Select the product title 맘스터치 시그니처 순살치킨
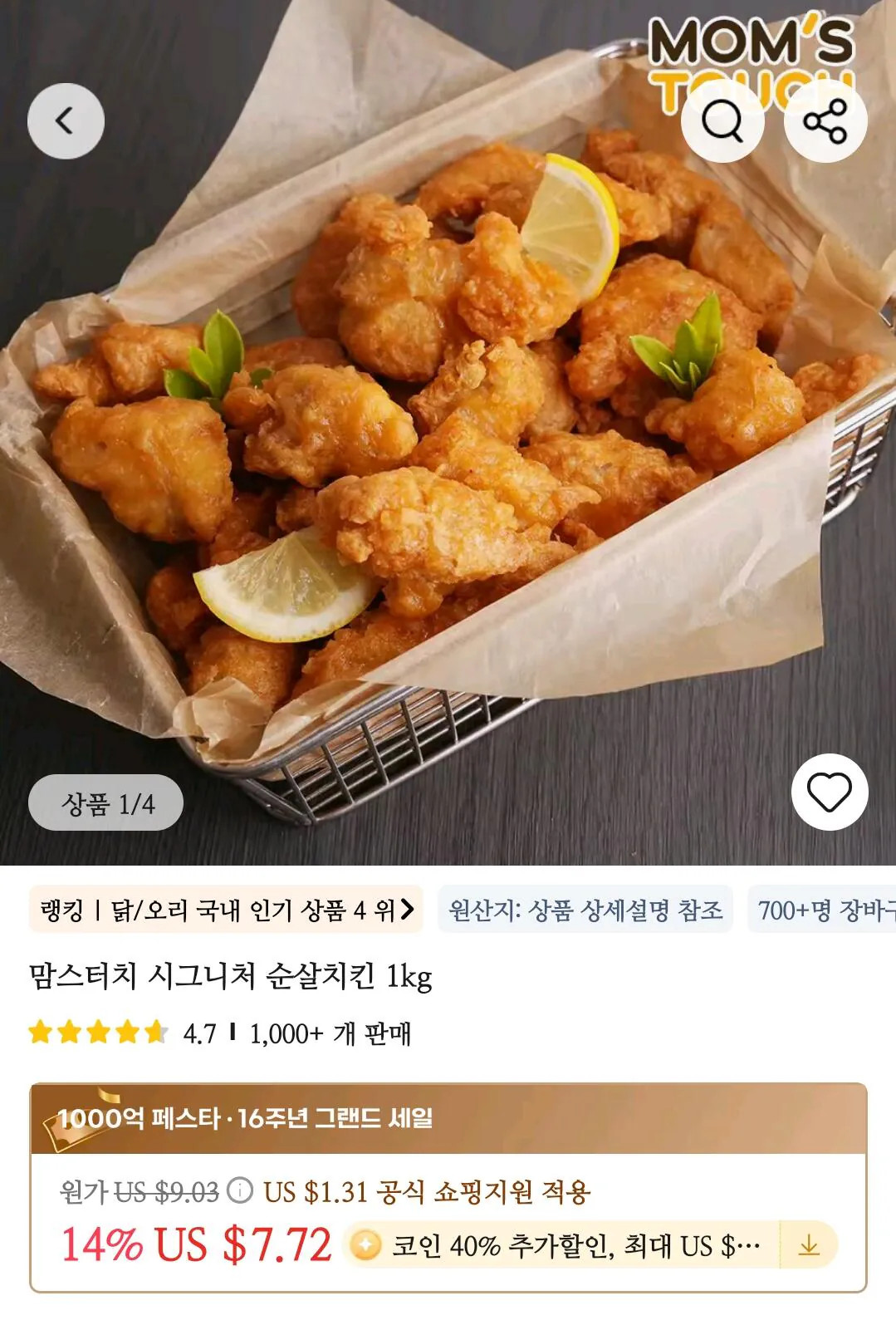 228,979
